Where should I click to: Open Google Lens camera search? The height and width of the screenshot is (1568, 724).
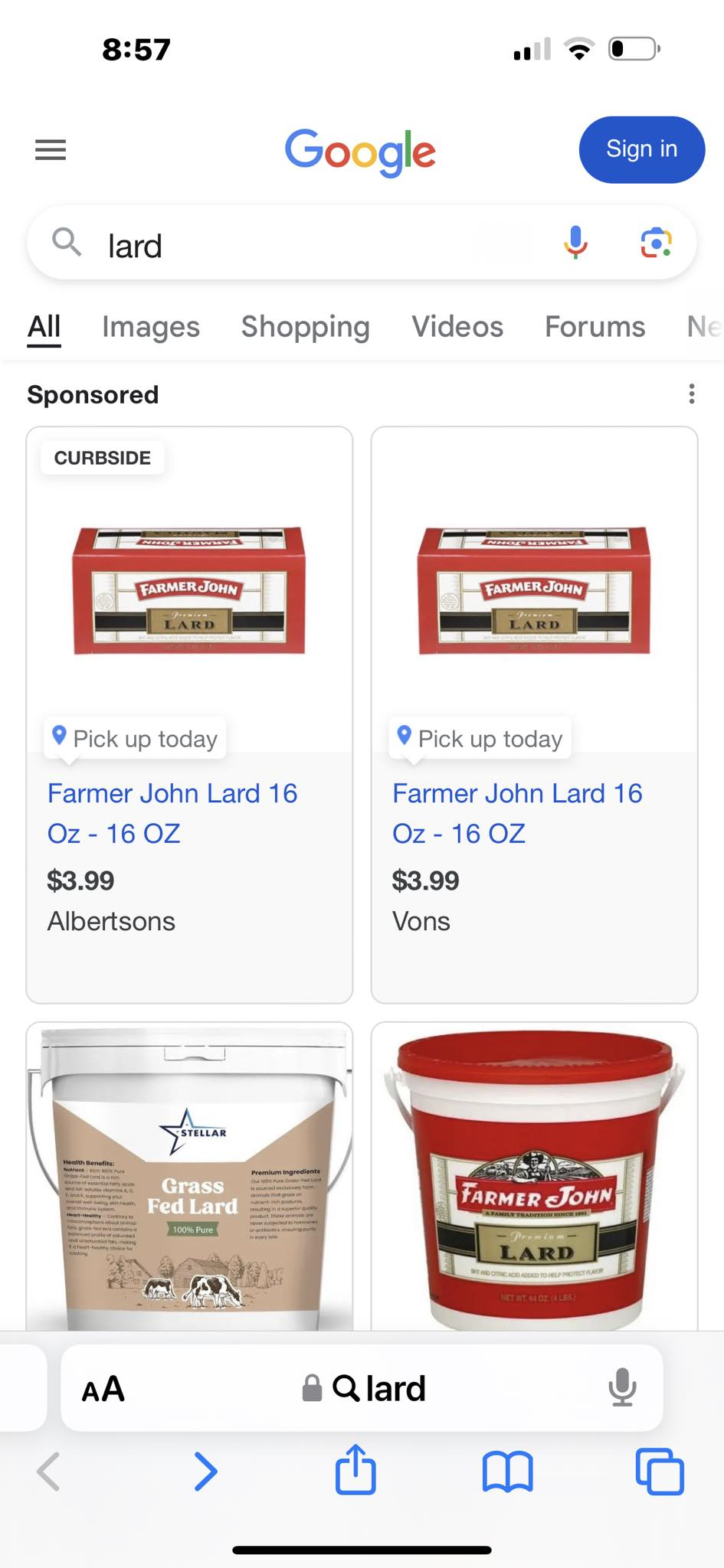tap(656, 243)
